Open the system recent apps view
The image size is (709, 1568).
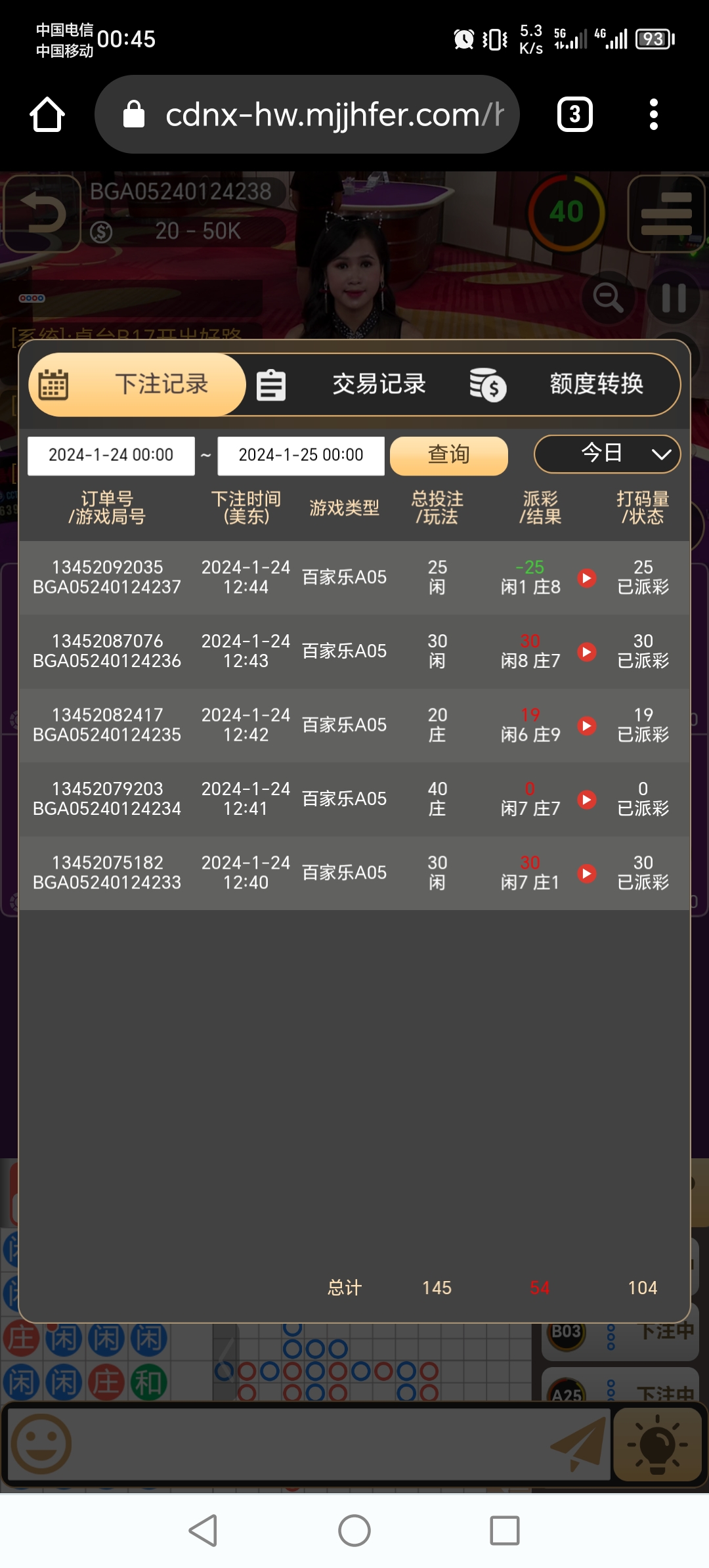505,1531
